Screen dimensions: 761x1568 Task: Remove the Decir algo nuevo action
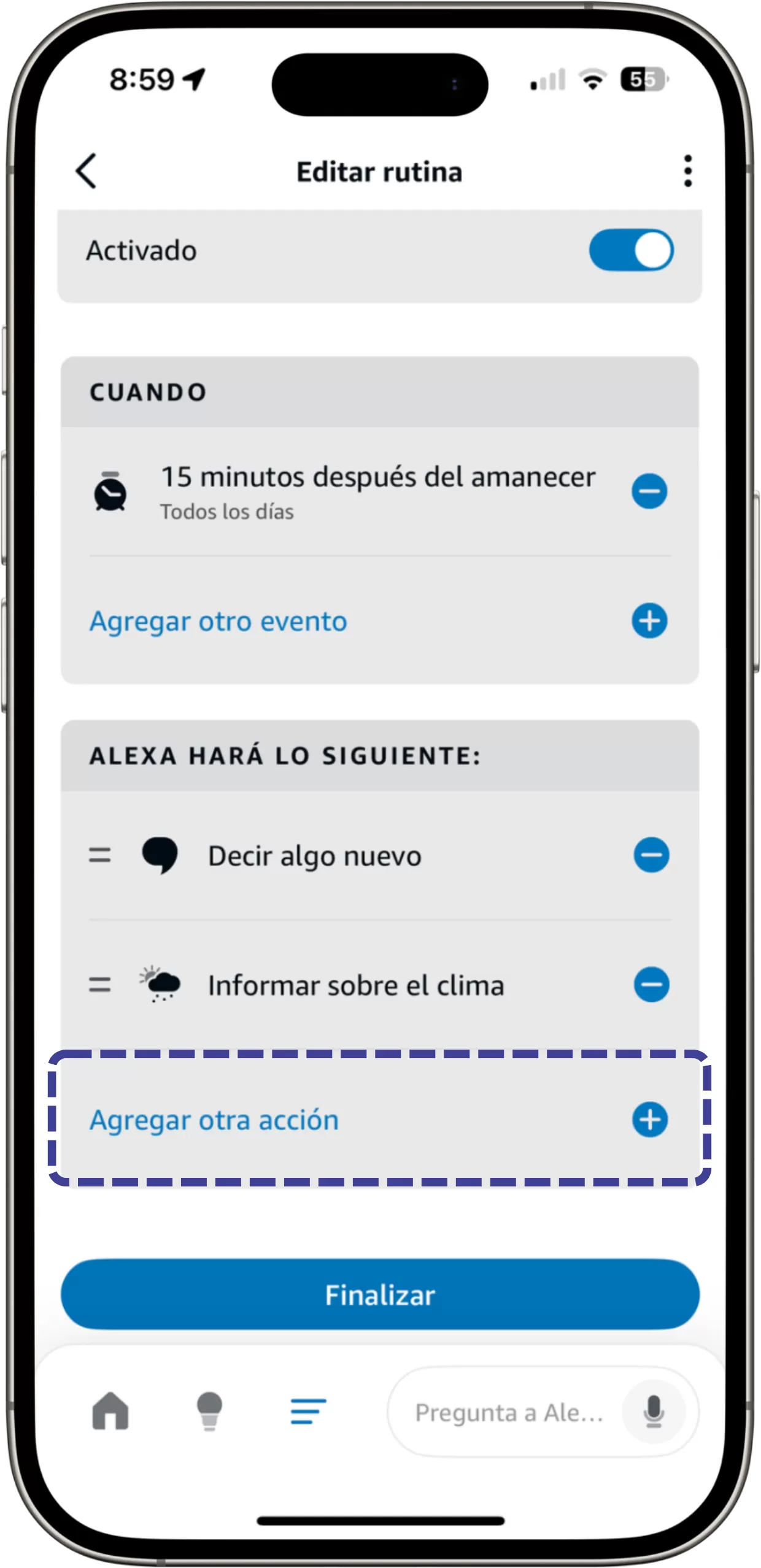click(651, 855)
